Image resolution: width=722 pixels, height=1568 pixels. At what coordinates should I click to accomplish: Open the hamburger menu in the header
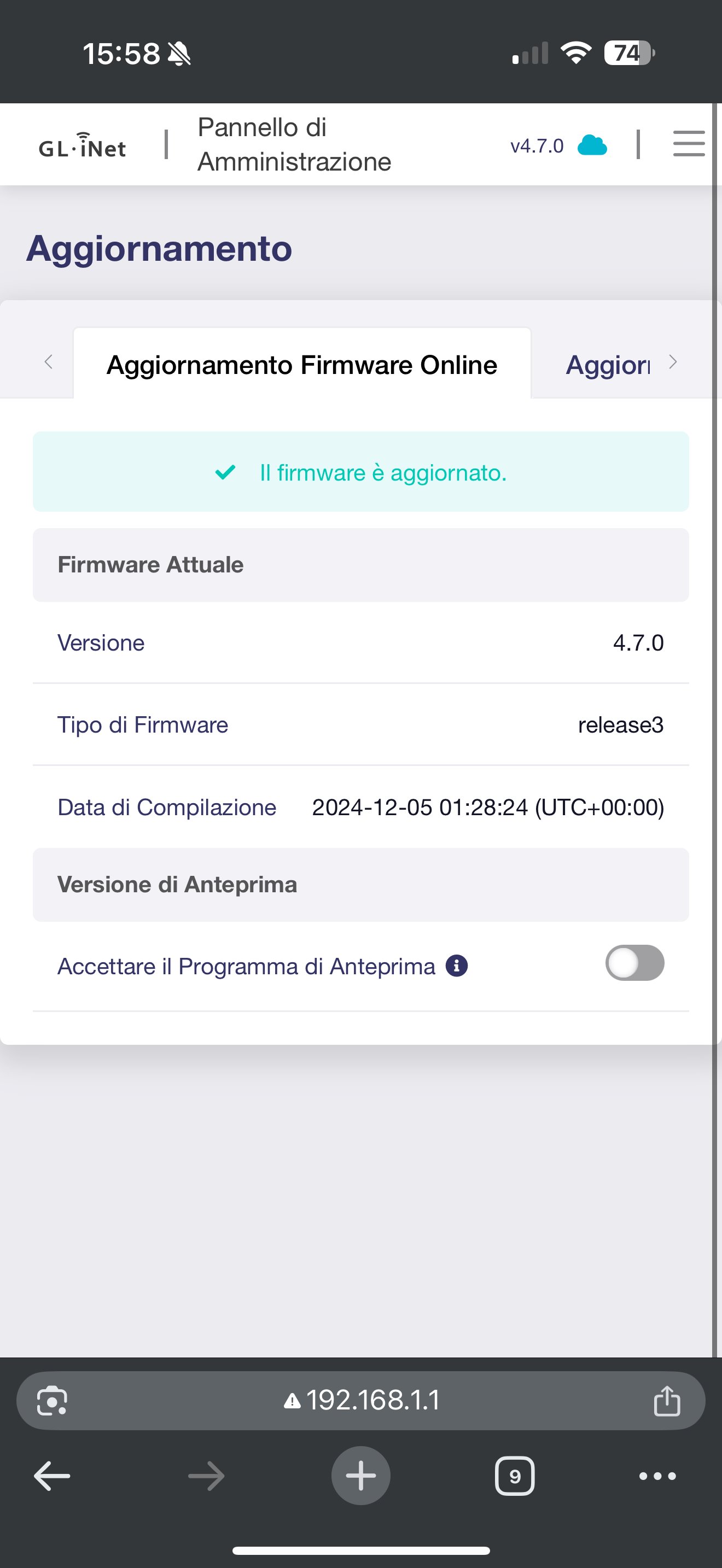click(689, 144)
